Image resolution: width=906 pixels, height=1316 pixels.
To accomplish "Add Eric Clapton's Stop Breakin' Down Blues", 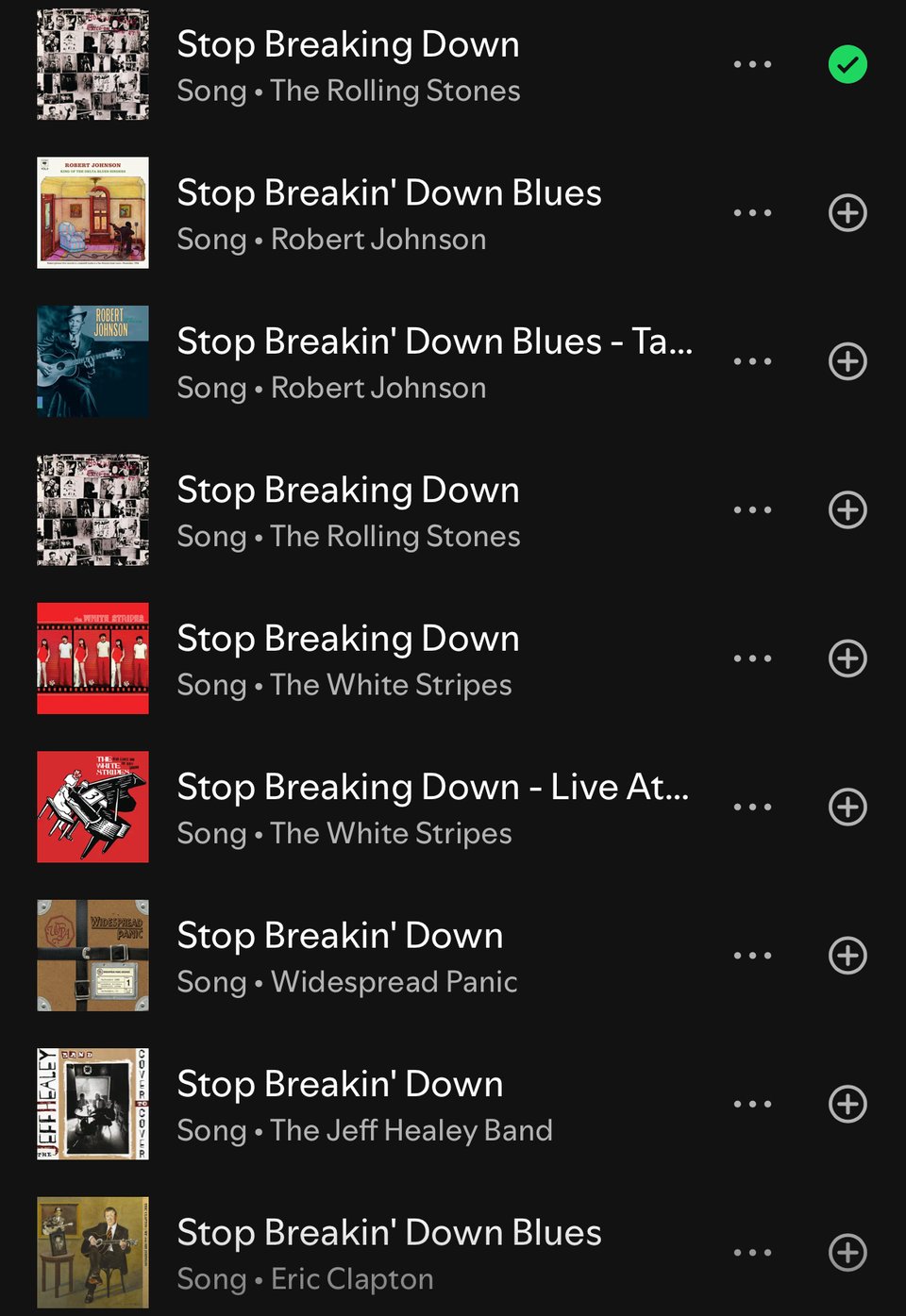I will coord(847,1253).
